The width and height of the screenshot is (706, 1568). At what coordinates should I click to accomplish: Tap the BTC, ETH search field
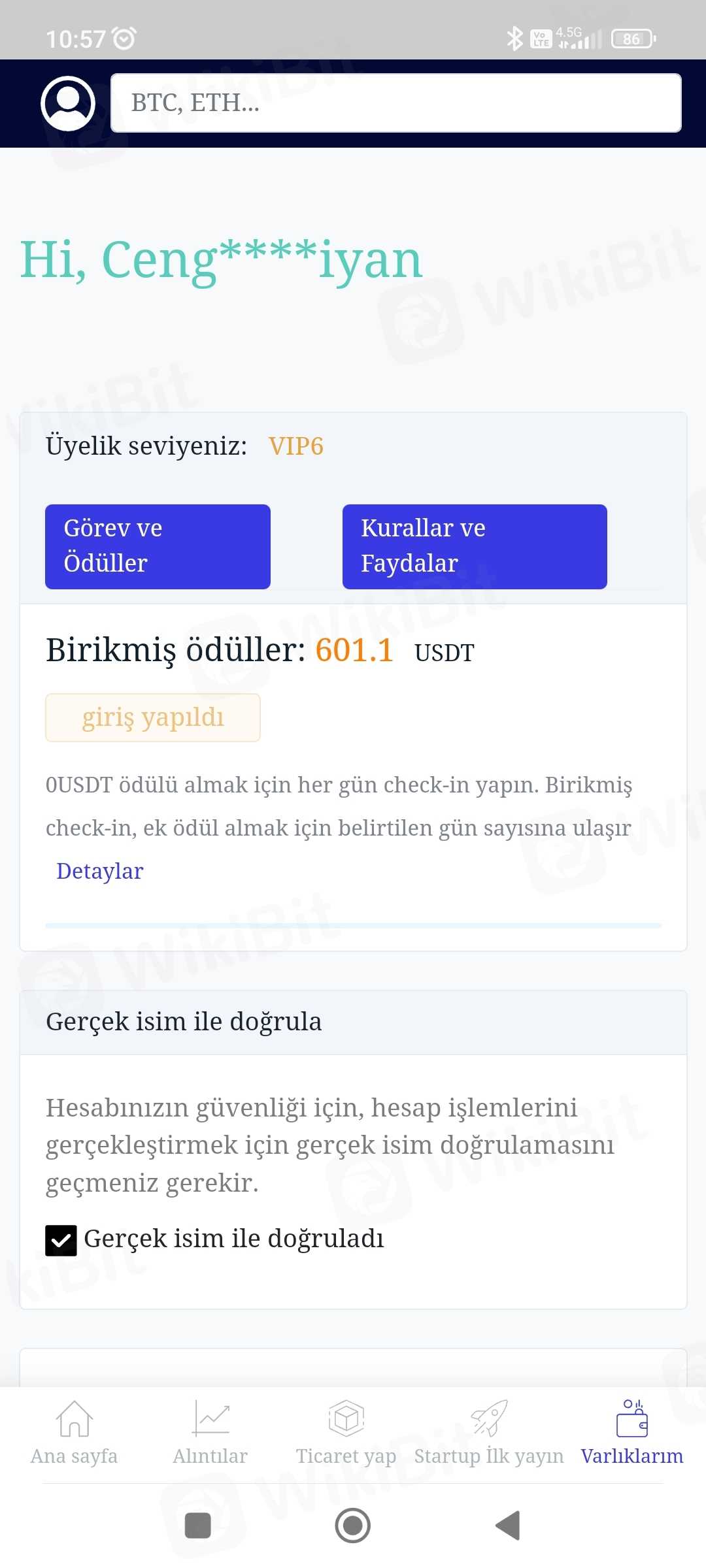click(395, 103)
